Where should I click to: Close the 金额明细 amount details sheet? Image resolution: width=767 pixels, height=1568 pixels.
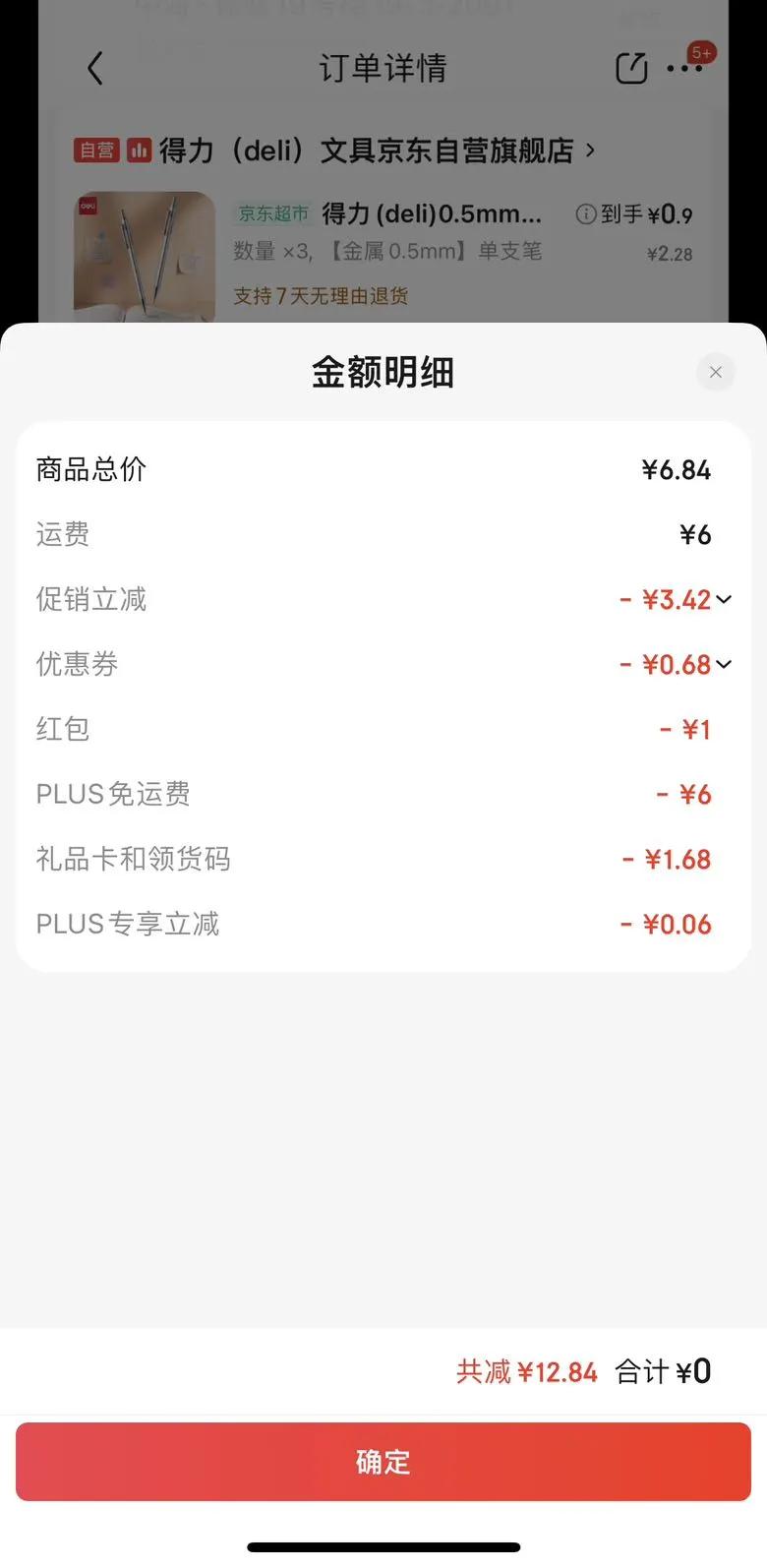[715, 372]
